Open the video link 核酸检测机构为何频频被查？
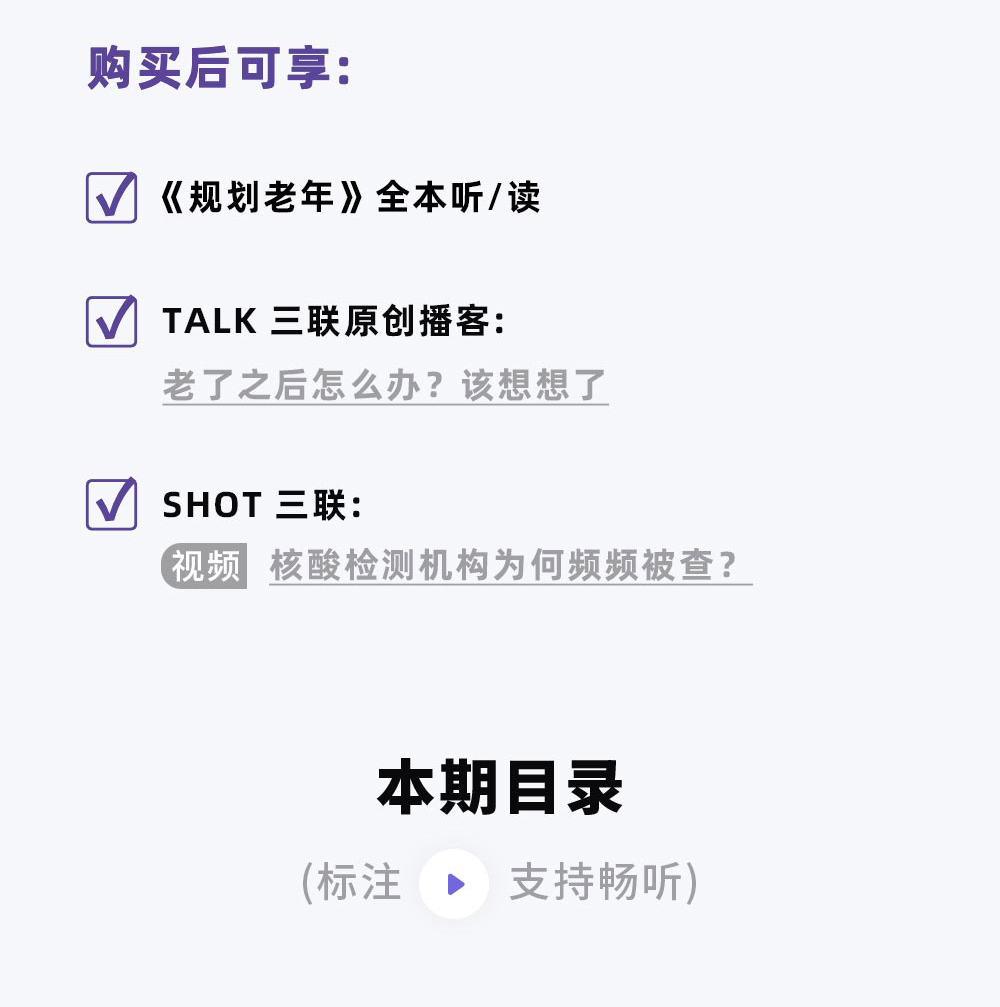Viewport: 1000px width, 1007px height. point(511,566)
